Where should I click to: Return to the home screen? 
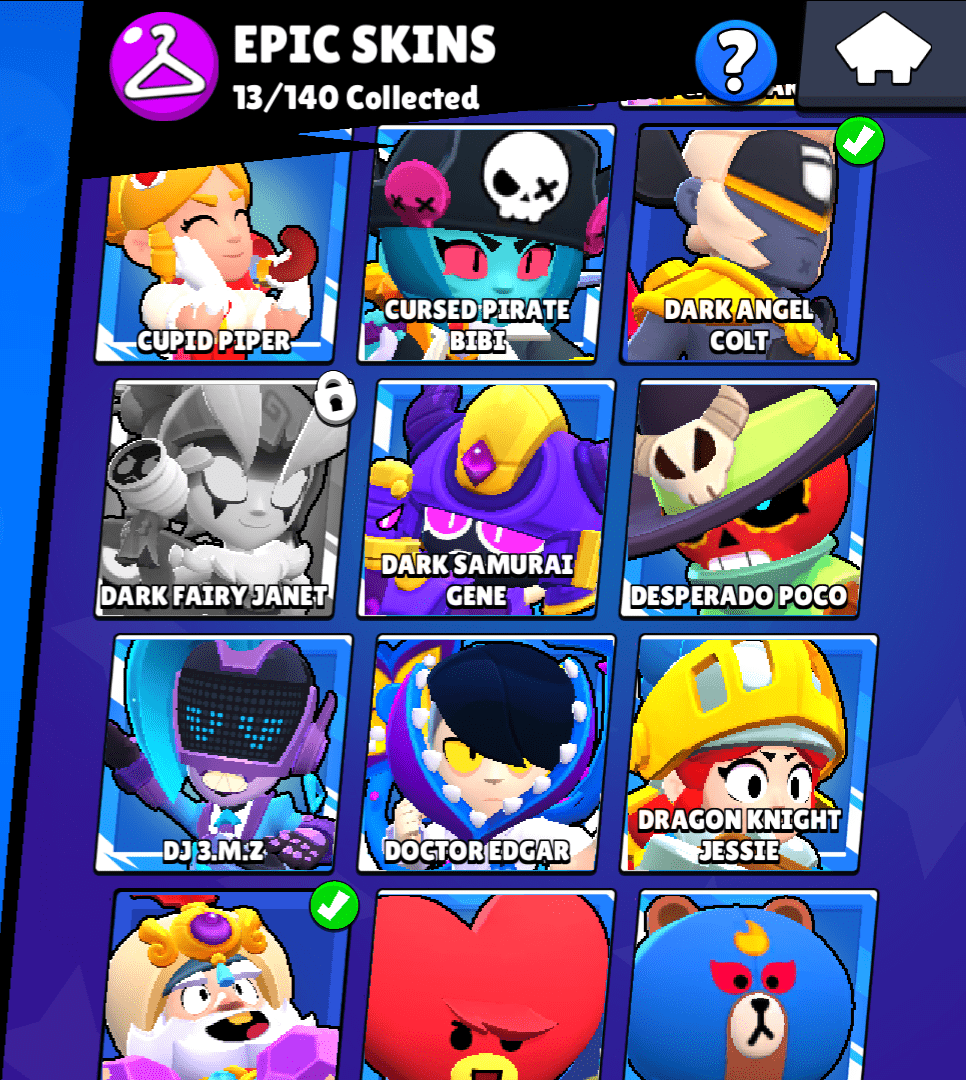(x=882, y=53)
